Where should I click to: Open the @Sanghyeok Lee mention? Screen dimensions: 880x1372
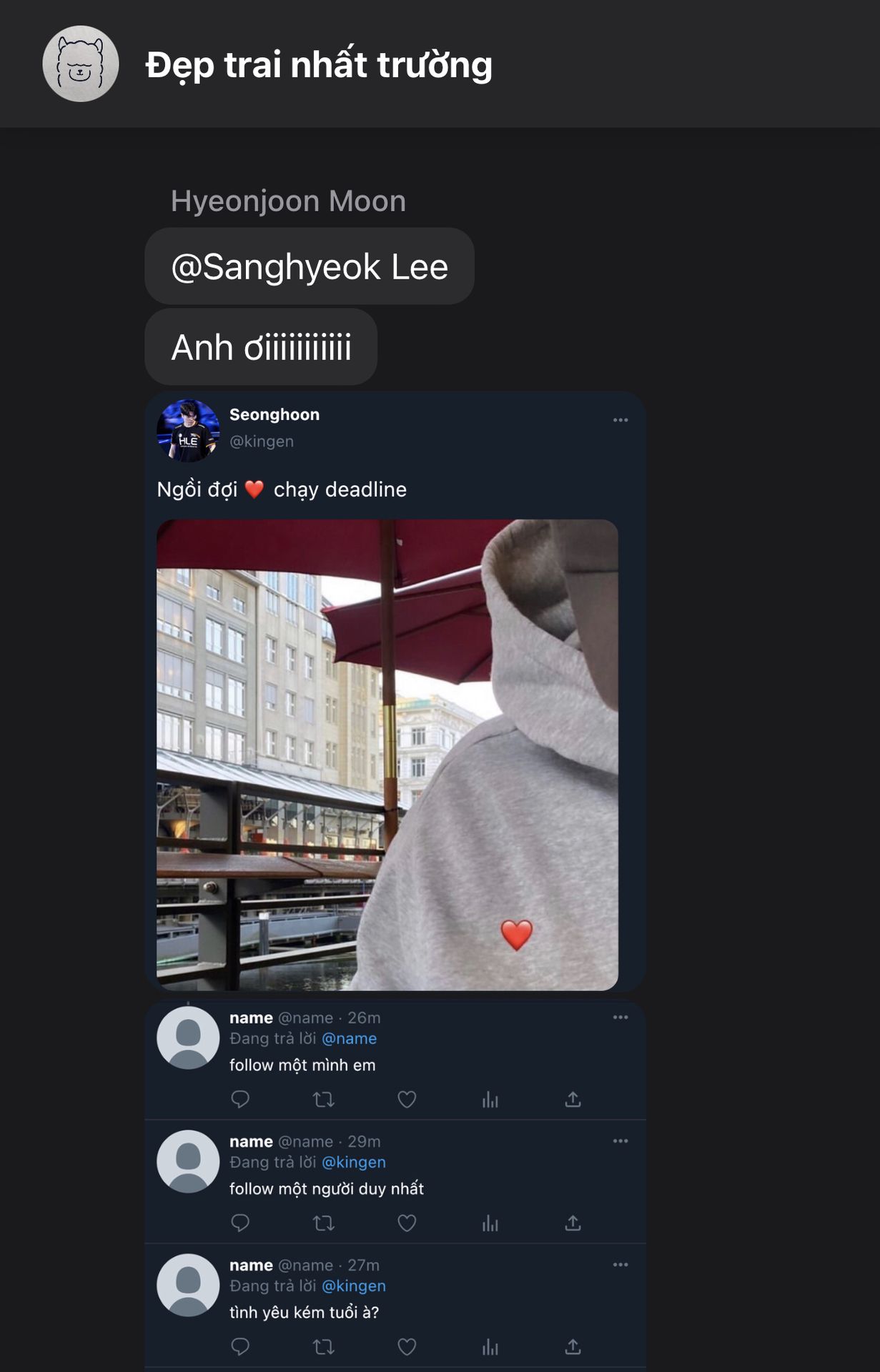(310, 267)
